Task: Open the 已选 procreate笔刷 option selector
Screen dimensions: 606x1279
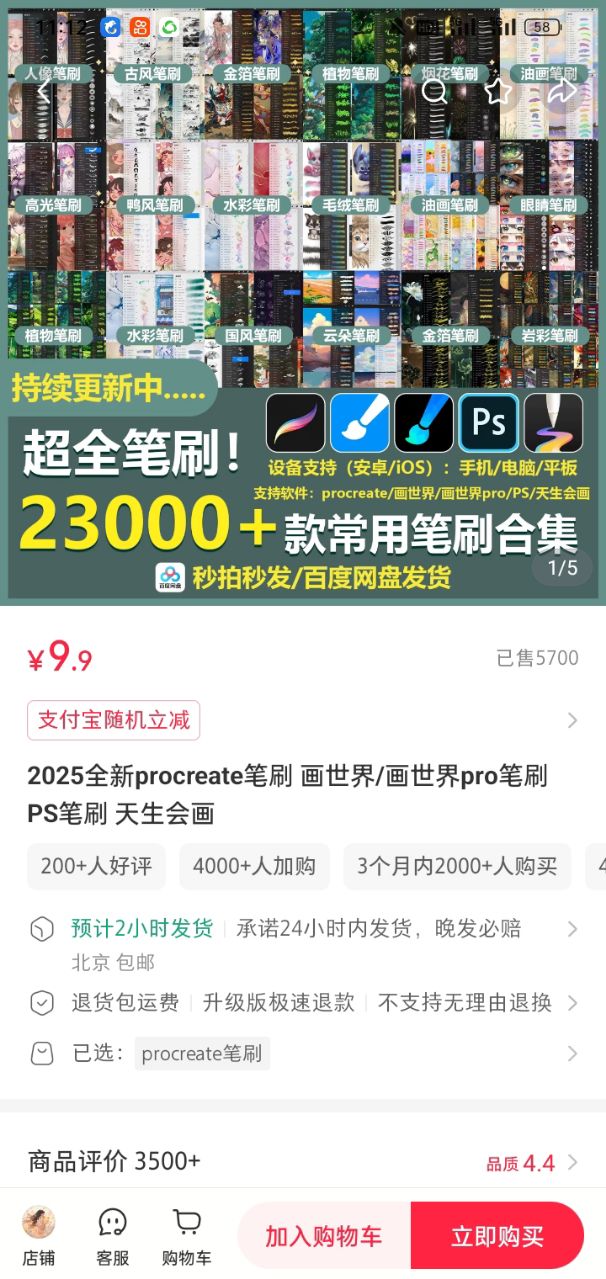Action: coord(300,1053)
